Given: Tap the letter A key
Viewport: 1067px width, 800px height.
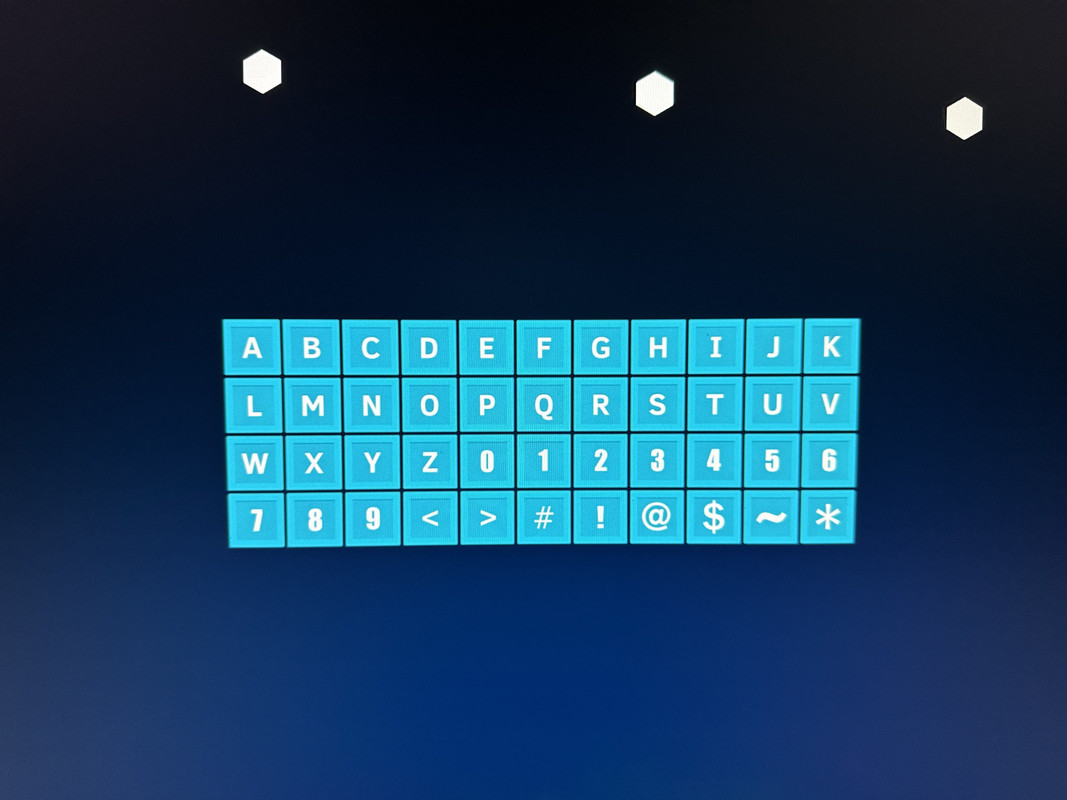Looking at the screenshot, I should pos(252,348).
